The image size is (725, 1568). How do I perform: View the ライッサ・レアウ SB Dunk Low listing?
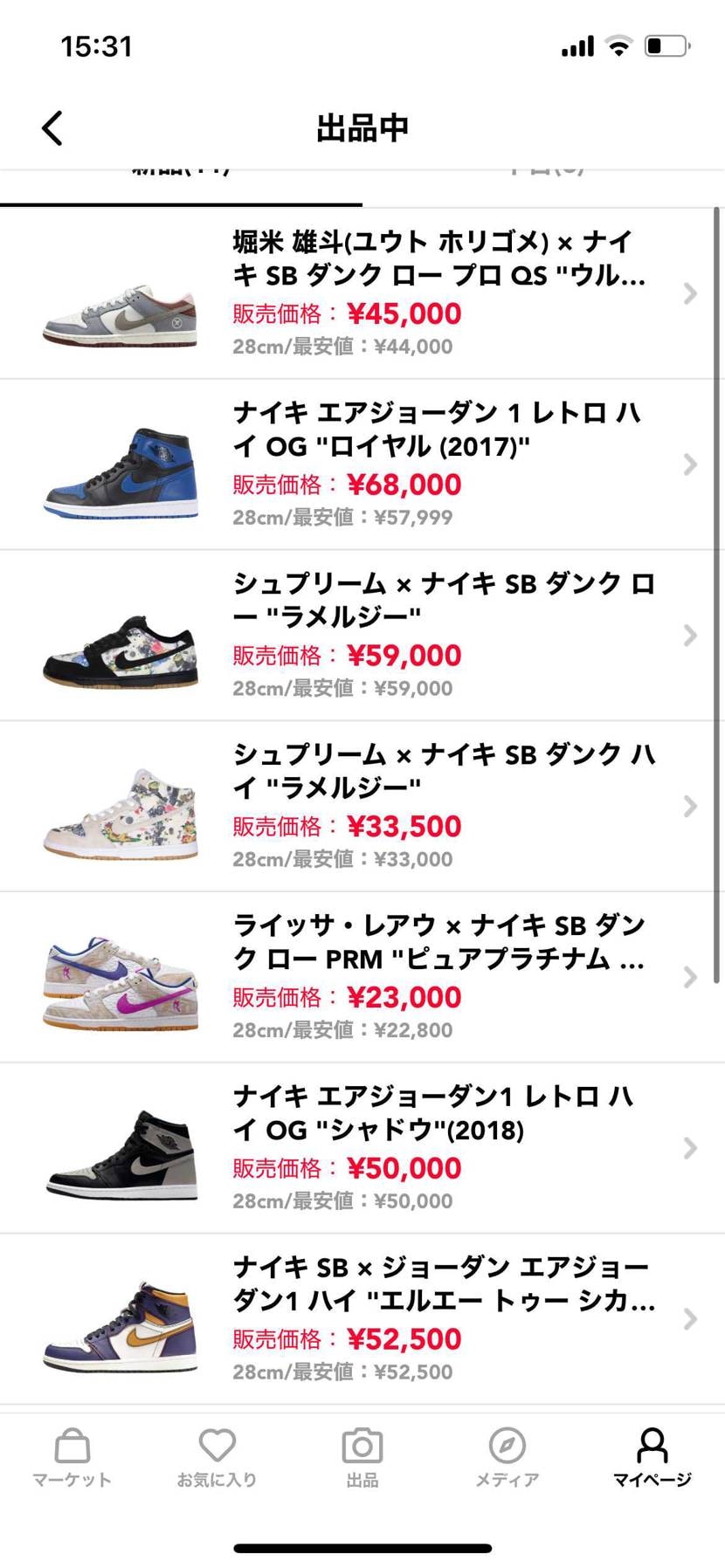click(x=362, y=977)
